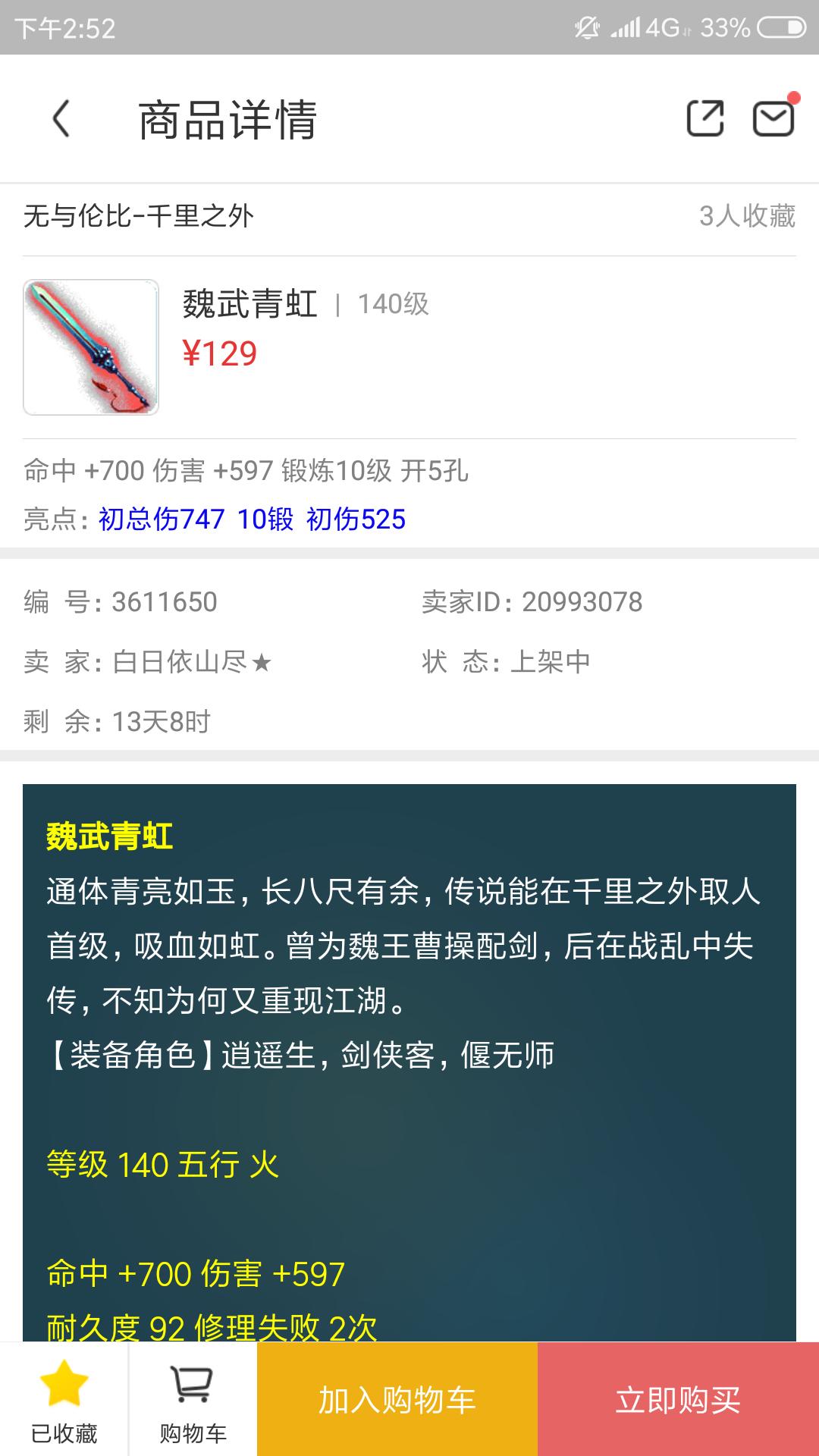Share this product listing
Image resolution: width=819 pixels, height=1456 pixels.
pyautogui.click(x=704, y=119)
